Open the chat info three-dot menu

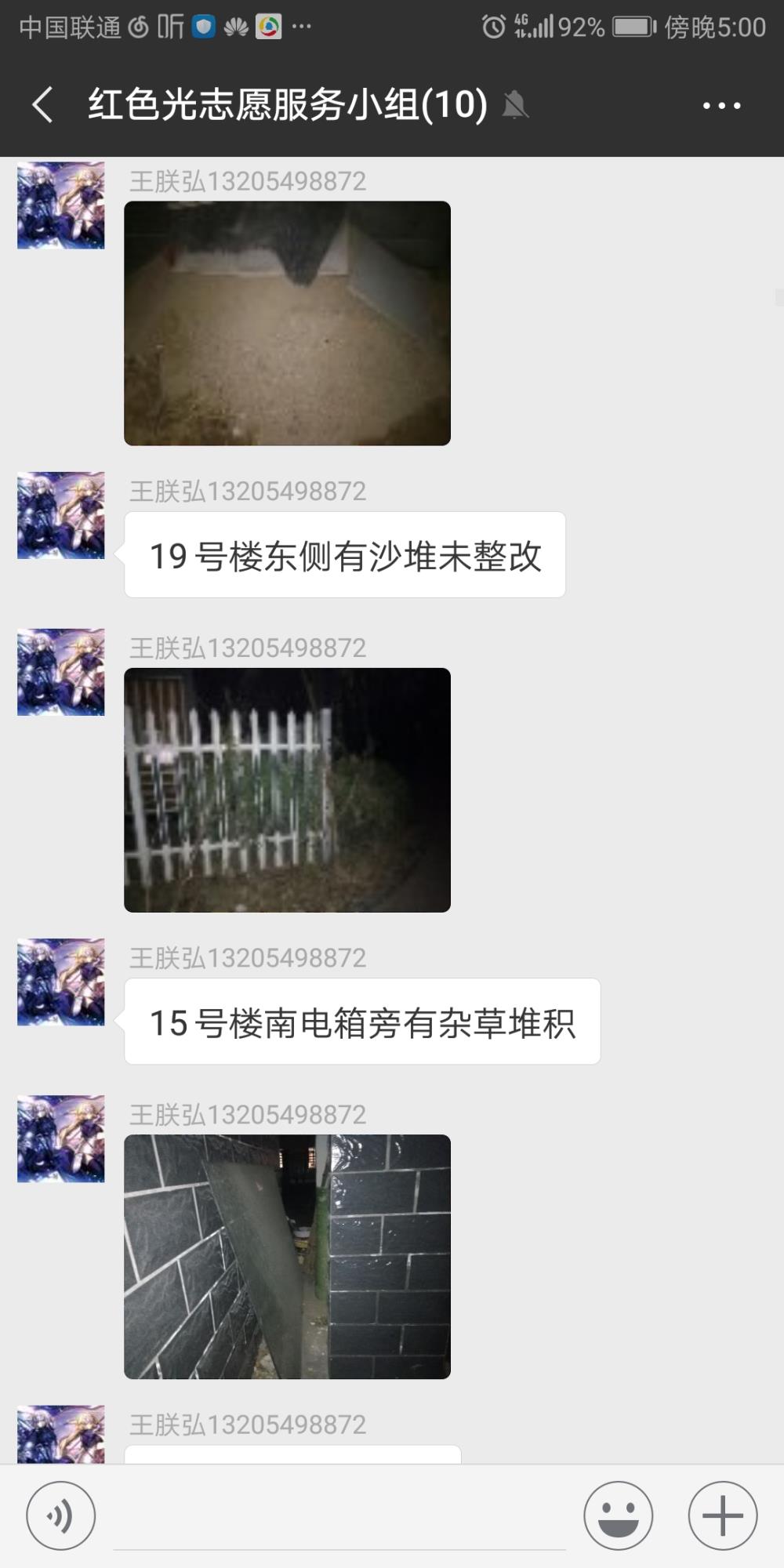[x=721, y=105]
